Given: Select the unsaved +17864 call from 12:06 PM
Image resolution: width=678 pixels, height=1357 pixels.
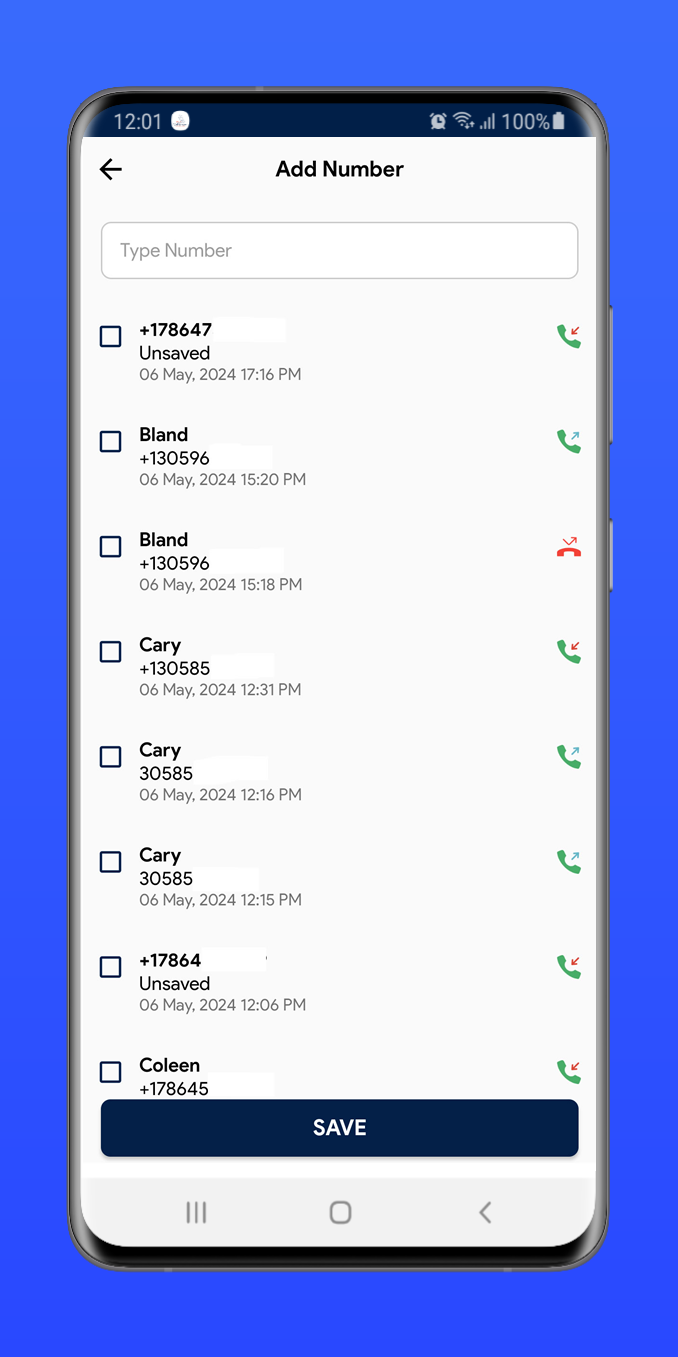Looking at the screenshot, I should 111,967.
